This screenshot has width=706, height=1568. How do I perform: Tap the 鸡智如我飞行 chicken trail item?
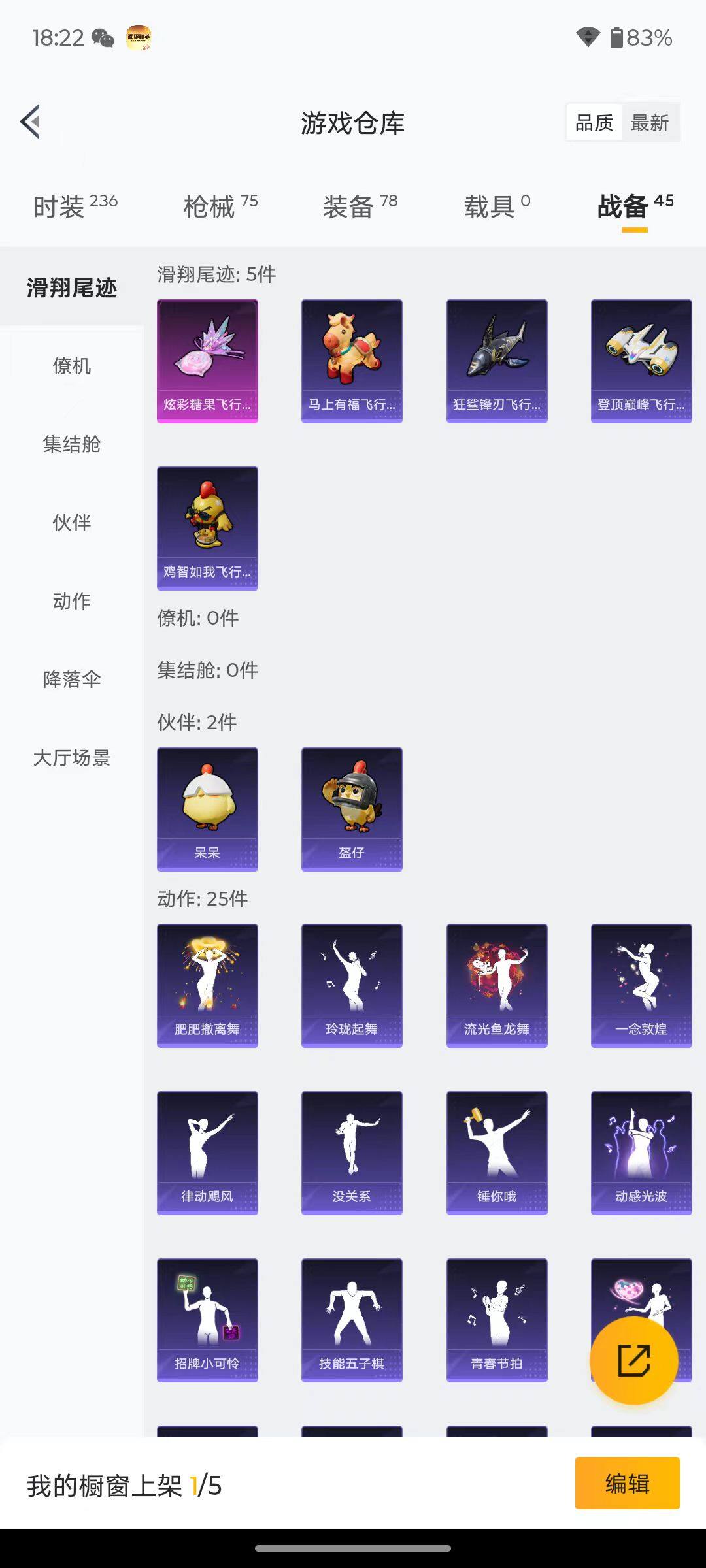pos(207,529)
